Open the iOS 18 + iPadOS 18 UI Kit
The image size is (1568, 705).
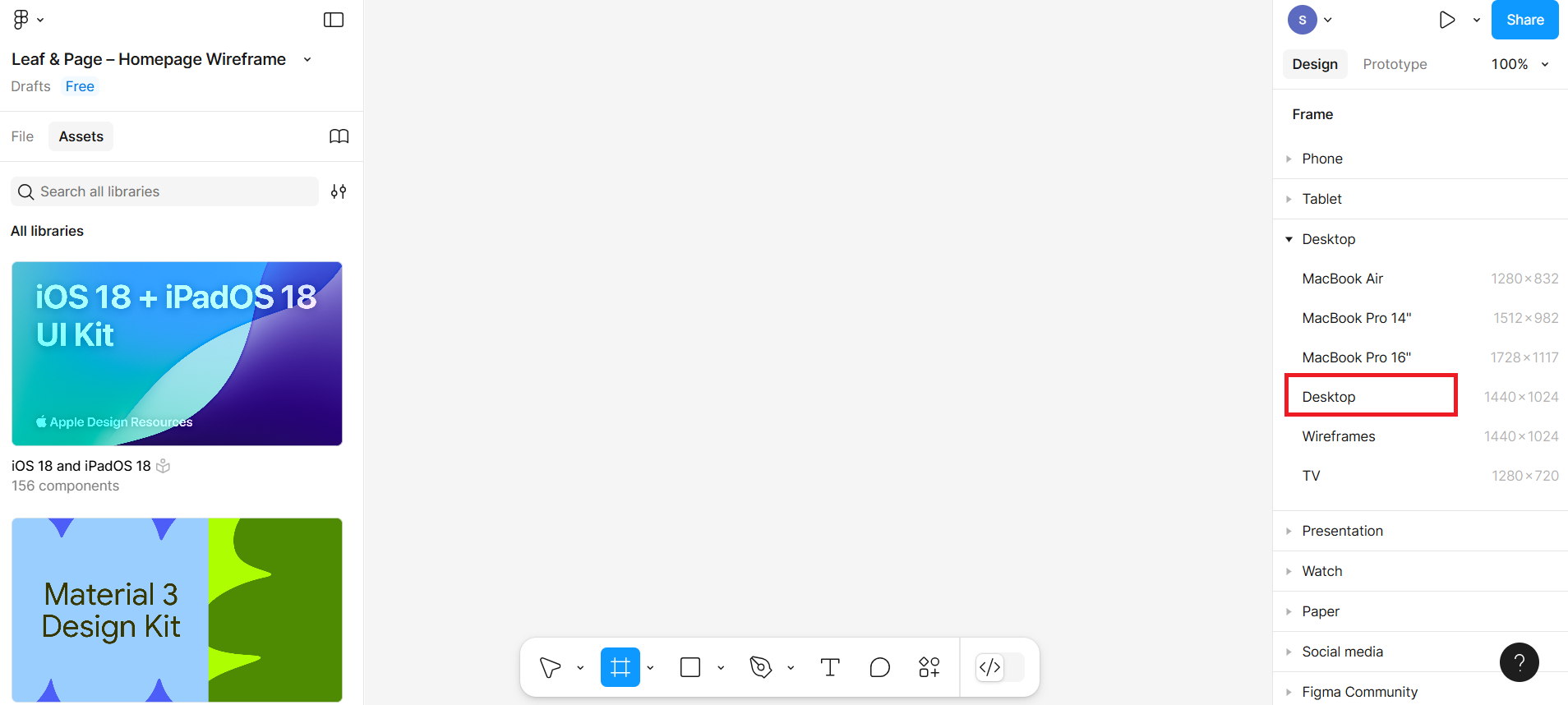pyautogui.click(x=177, y=353)
